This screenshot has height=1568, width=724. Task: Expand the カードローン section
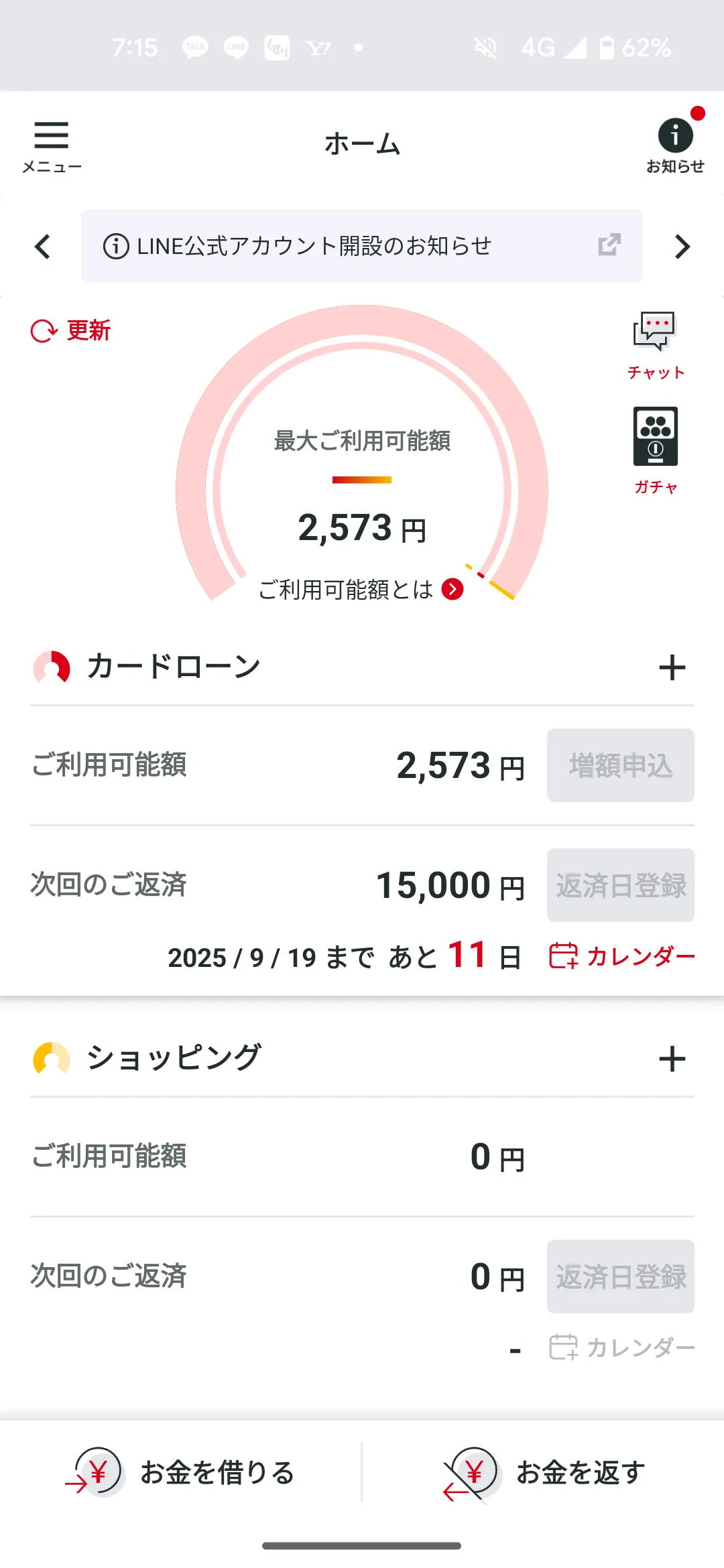672,667
